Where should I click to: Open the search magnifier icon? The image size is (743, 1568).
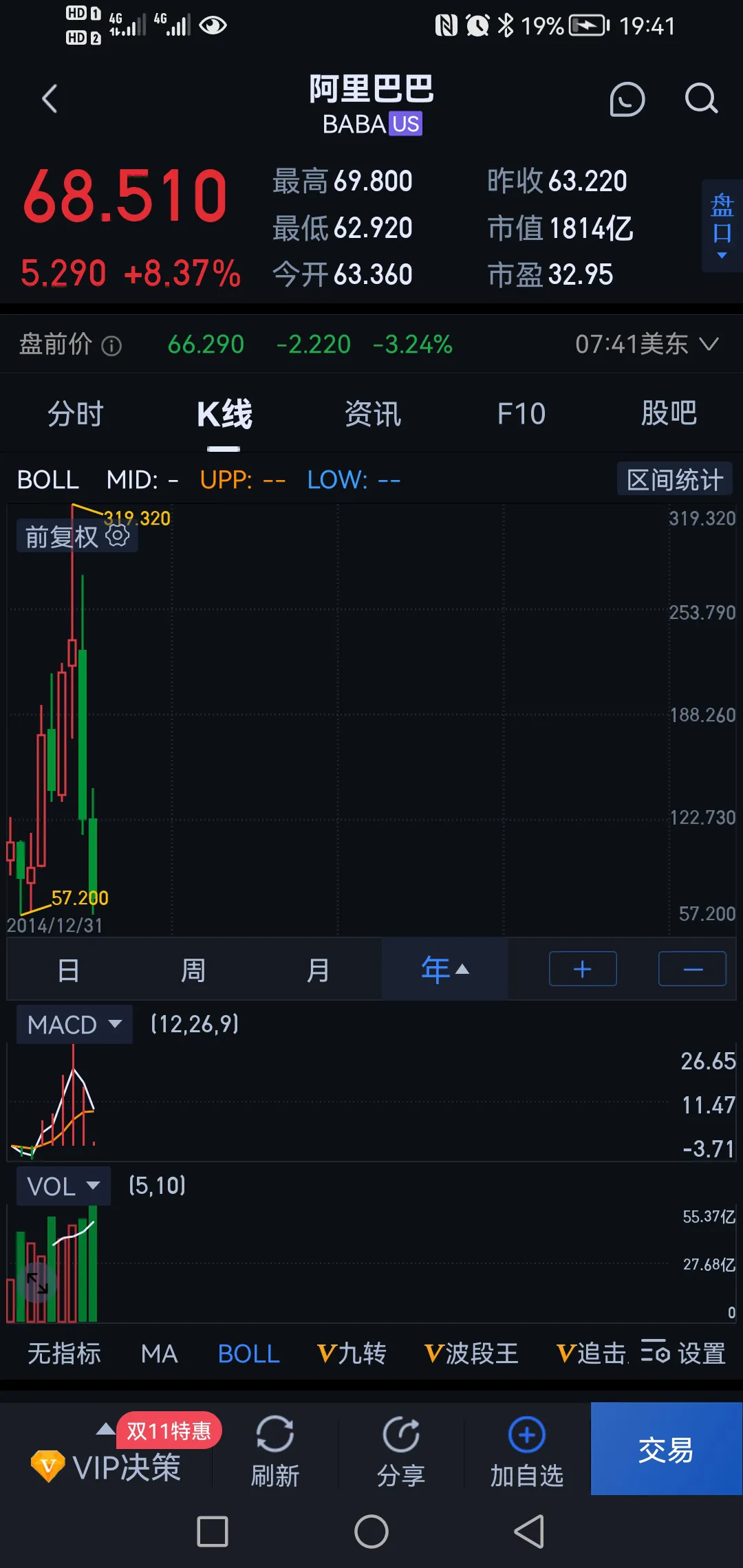click(x=701, y=99)
